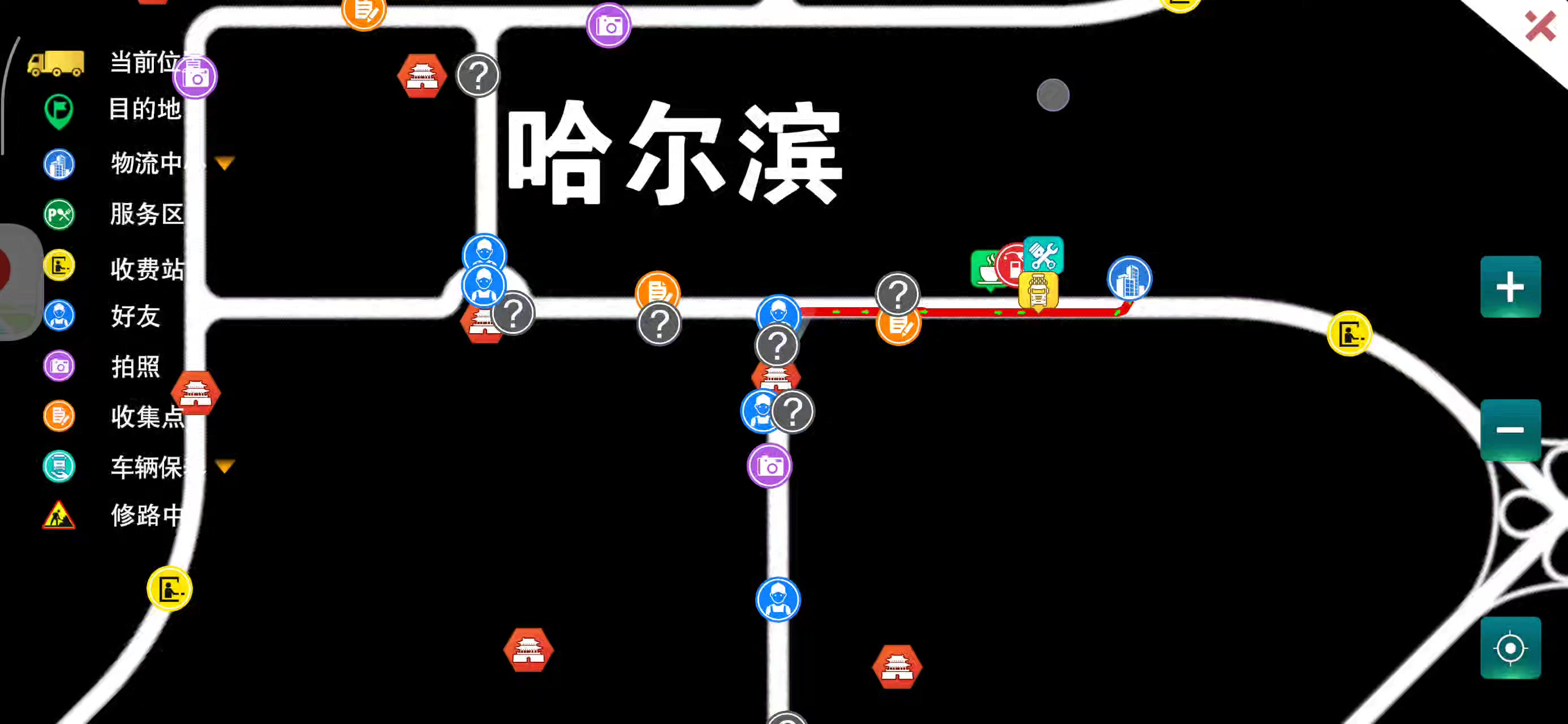This screenshot has height=724, width=1568.
Task: Tap the yellow toll station marker on right curve
Action: coord(1349,334)
